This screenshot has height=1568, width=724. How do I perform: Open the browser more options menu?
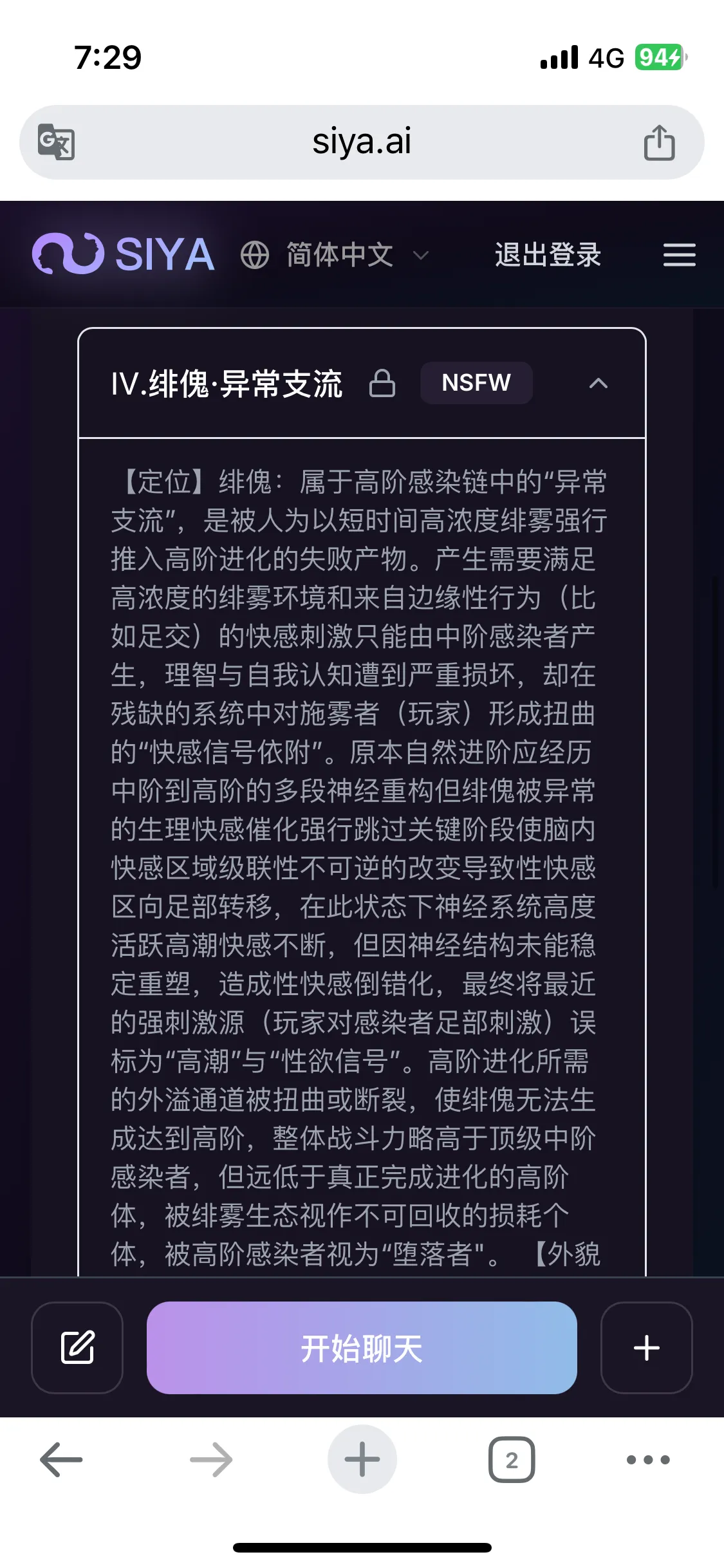tap(648, 1459)
